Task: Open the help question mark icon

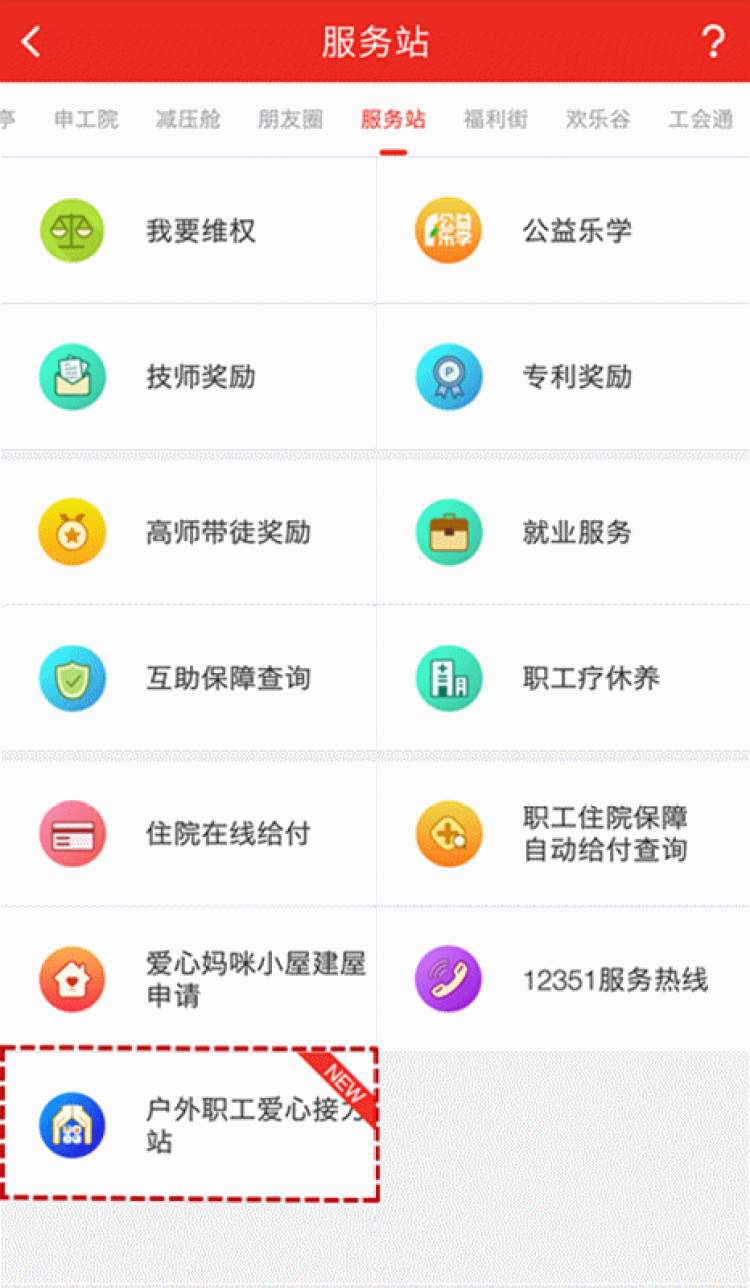Action: click(x=712, y=42)
